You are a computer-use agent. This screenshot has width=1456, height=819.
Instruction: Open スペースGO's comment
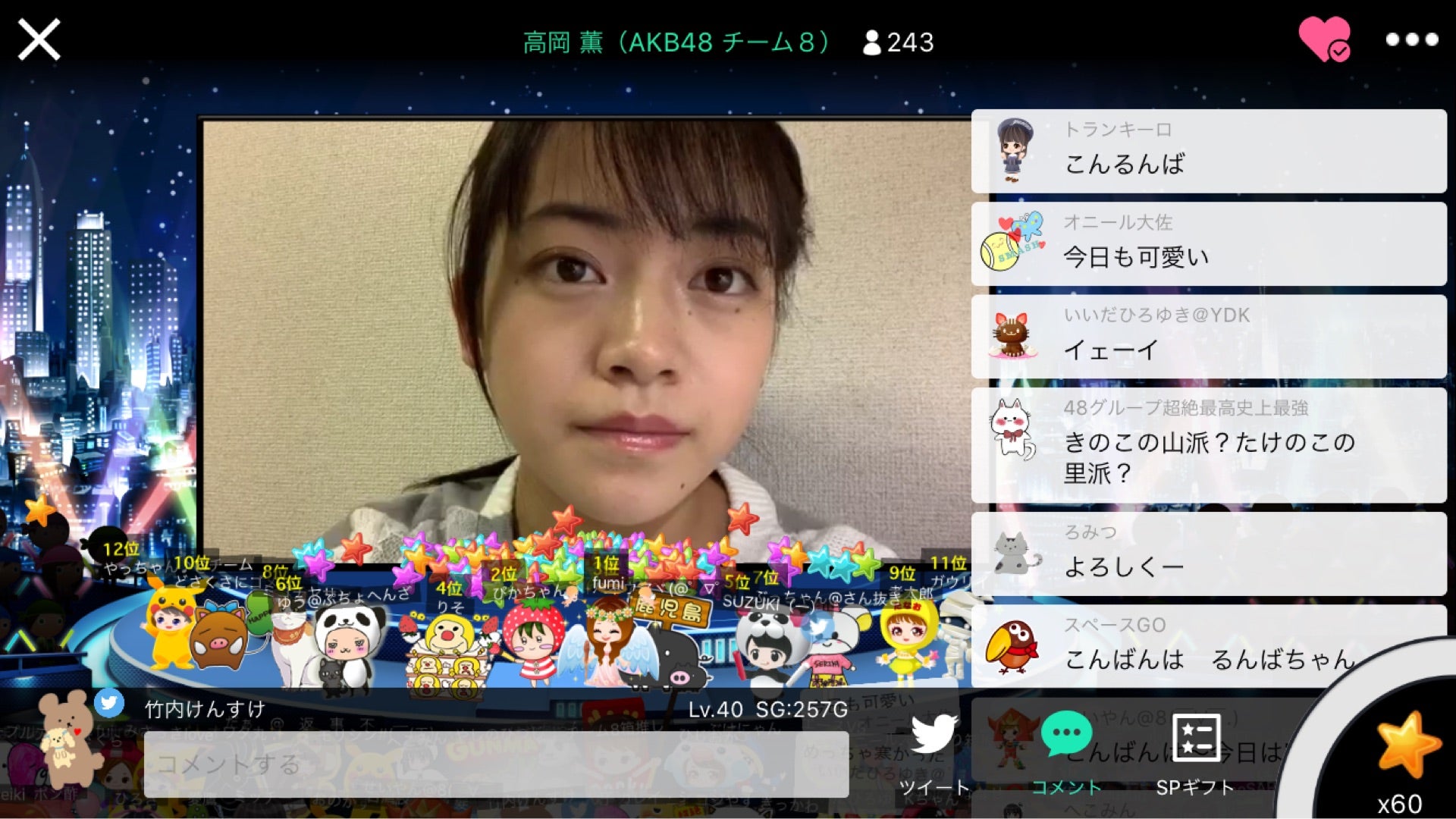tap(1208, 646)
